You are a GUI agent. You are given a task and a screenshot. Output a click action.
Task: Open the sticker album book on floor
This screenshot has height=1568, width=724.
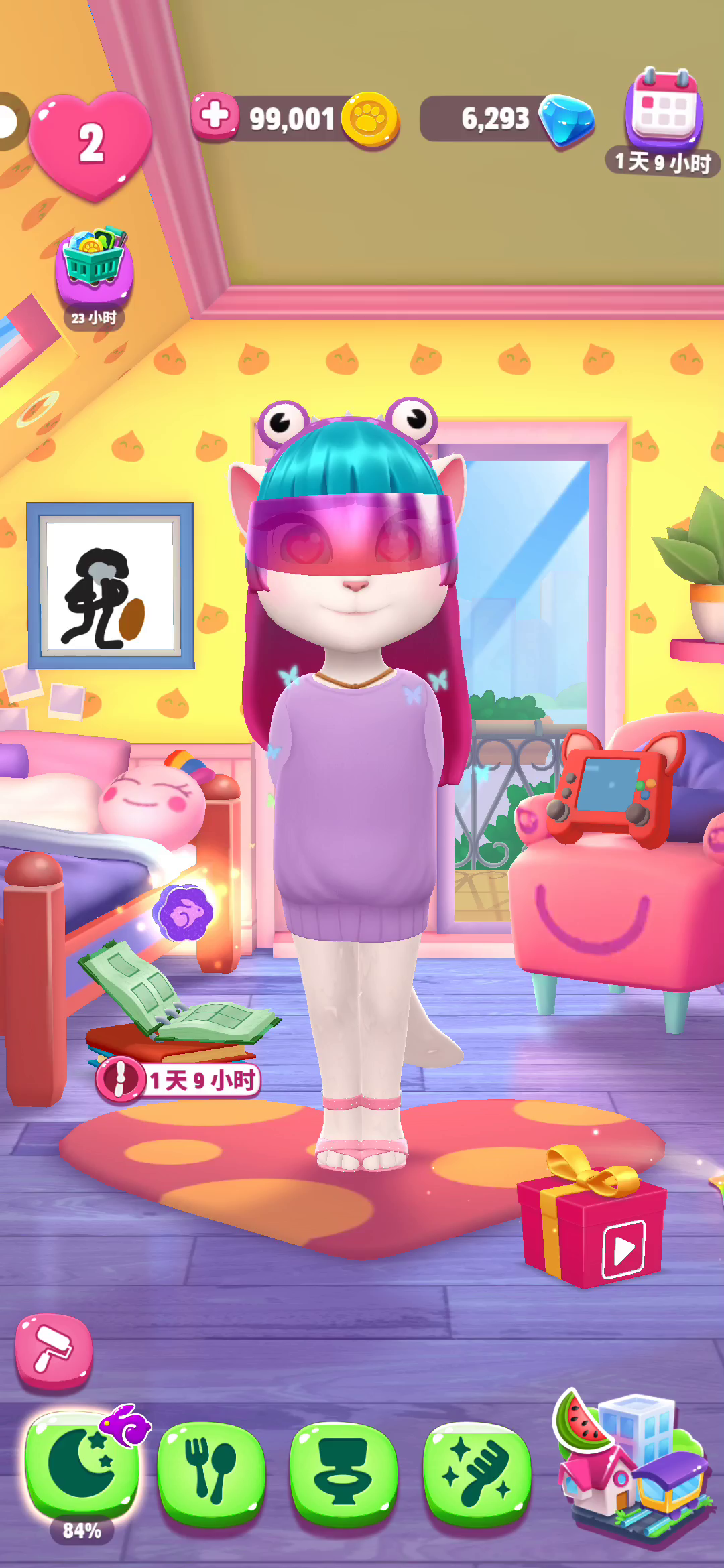178,999
